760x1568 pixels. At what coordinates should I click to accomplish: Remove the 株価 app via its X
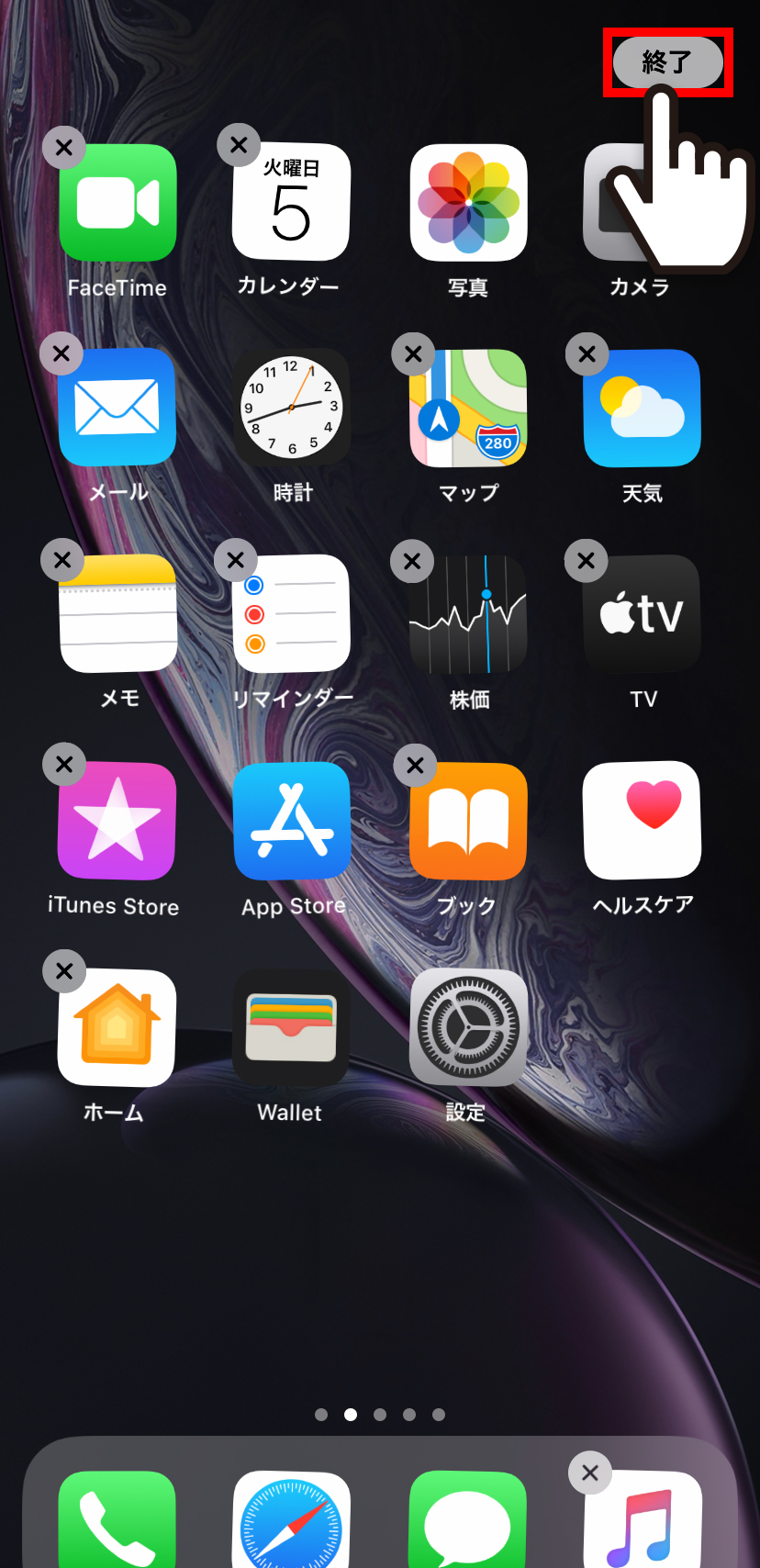coord(412,561)
